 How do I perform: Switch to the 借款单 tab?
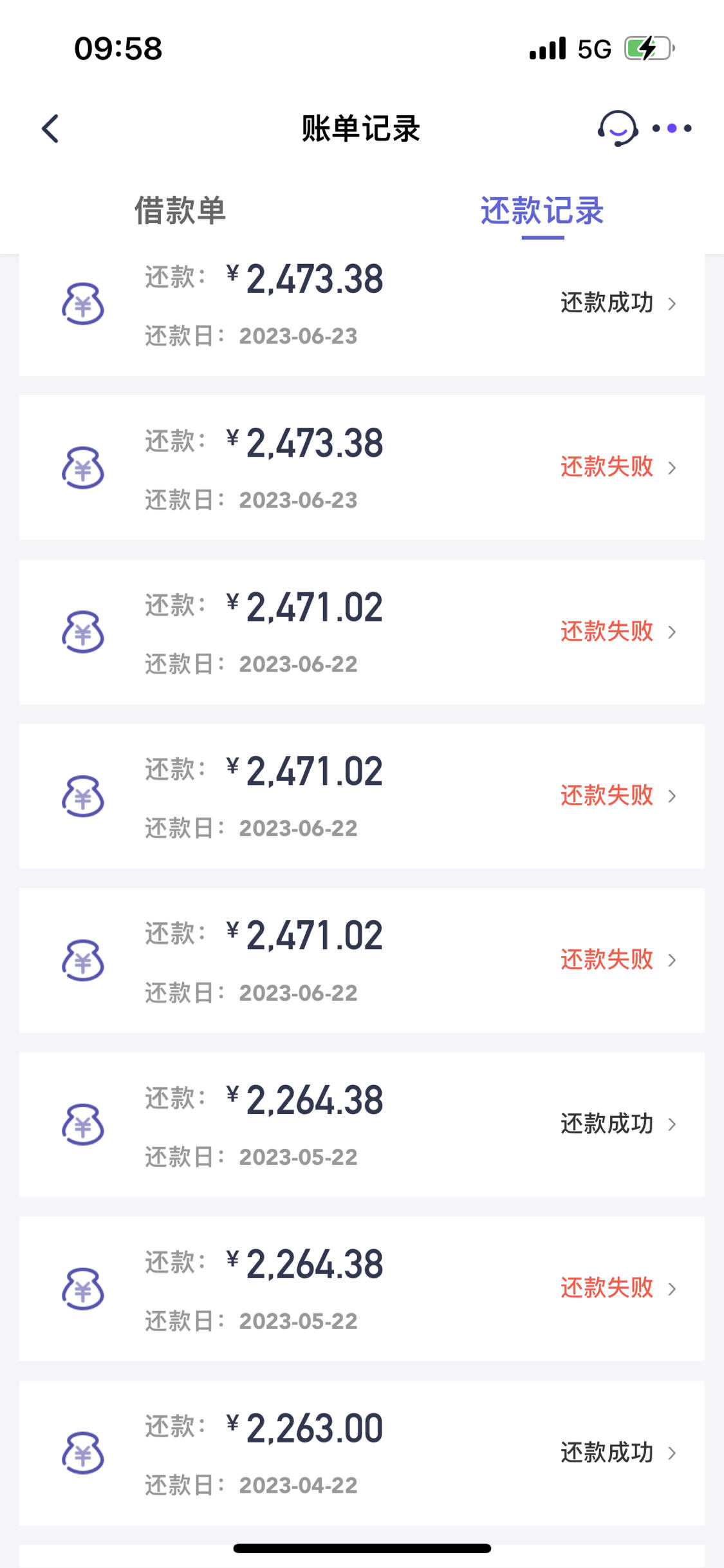point(180,211)
